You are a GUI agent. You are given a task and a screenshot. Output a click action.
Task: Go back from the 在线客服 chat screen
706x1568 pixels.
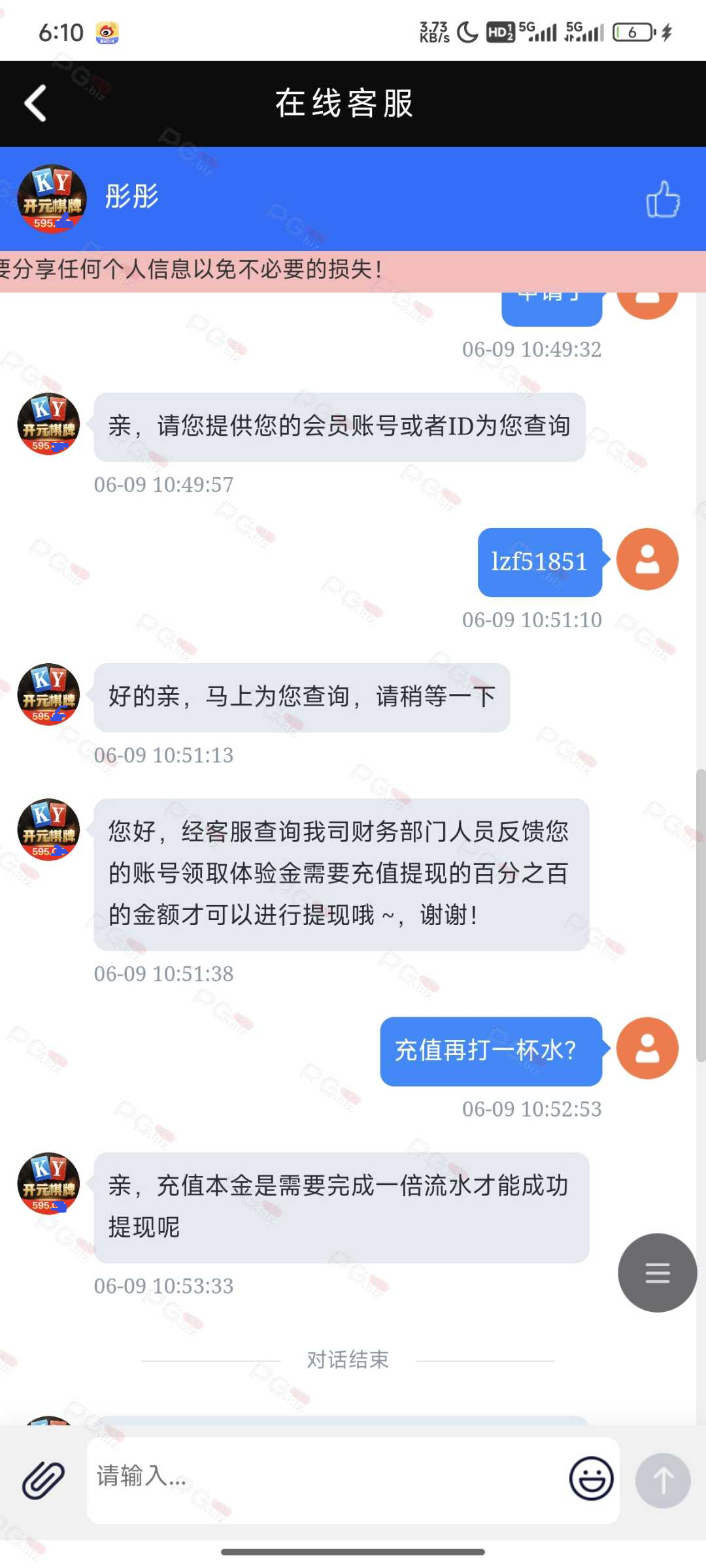[x=35, y=103]
